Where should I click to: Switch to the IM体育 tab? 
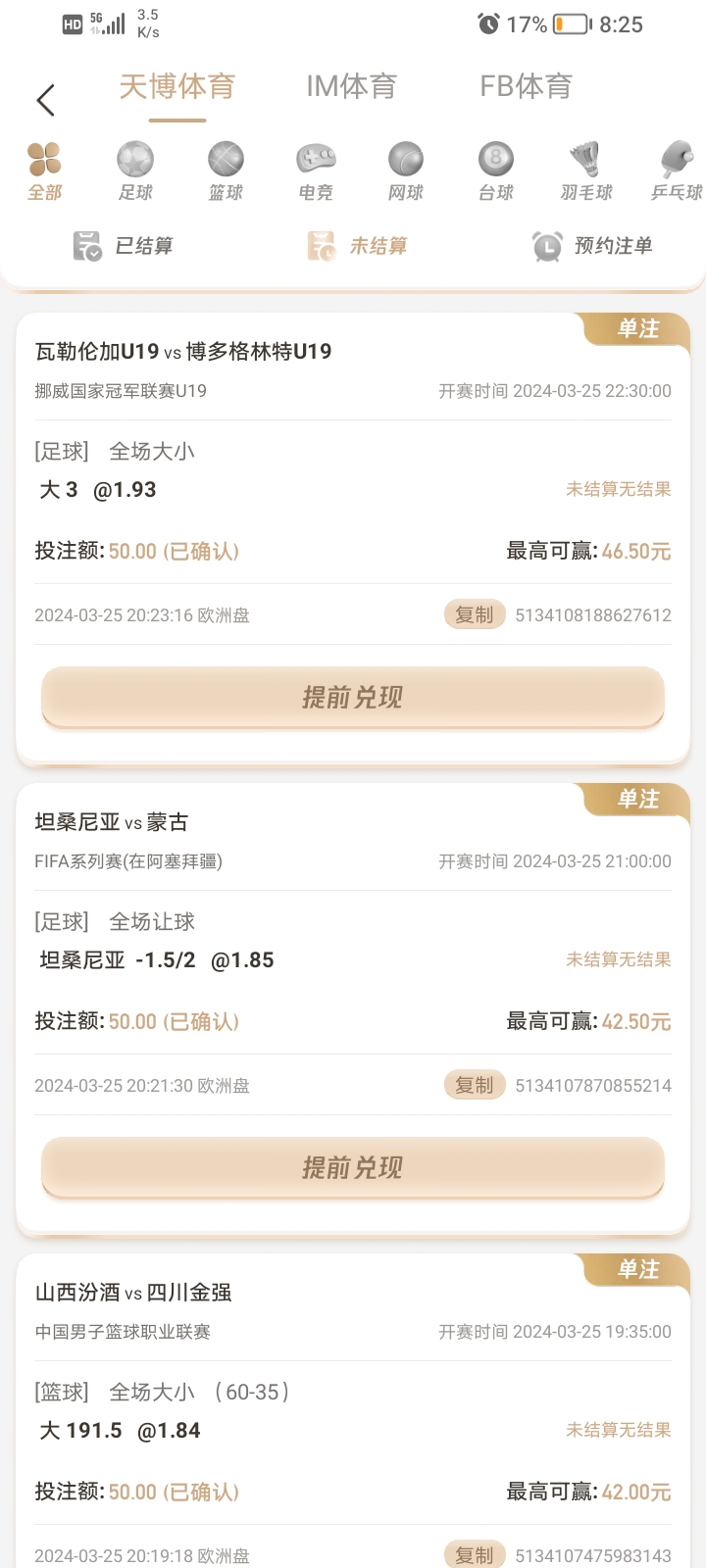[x=351, y=87]
